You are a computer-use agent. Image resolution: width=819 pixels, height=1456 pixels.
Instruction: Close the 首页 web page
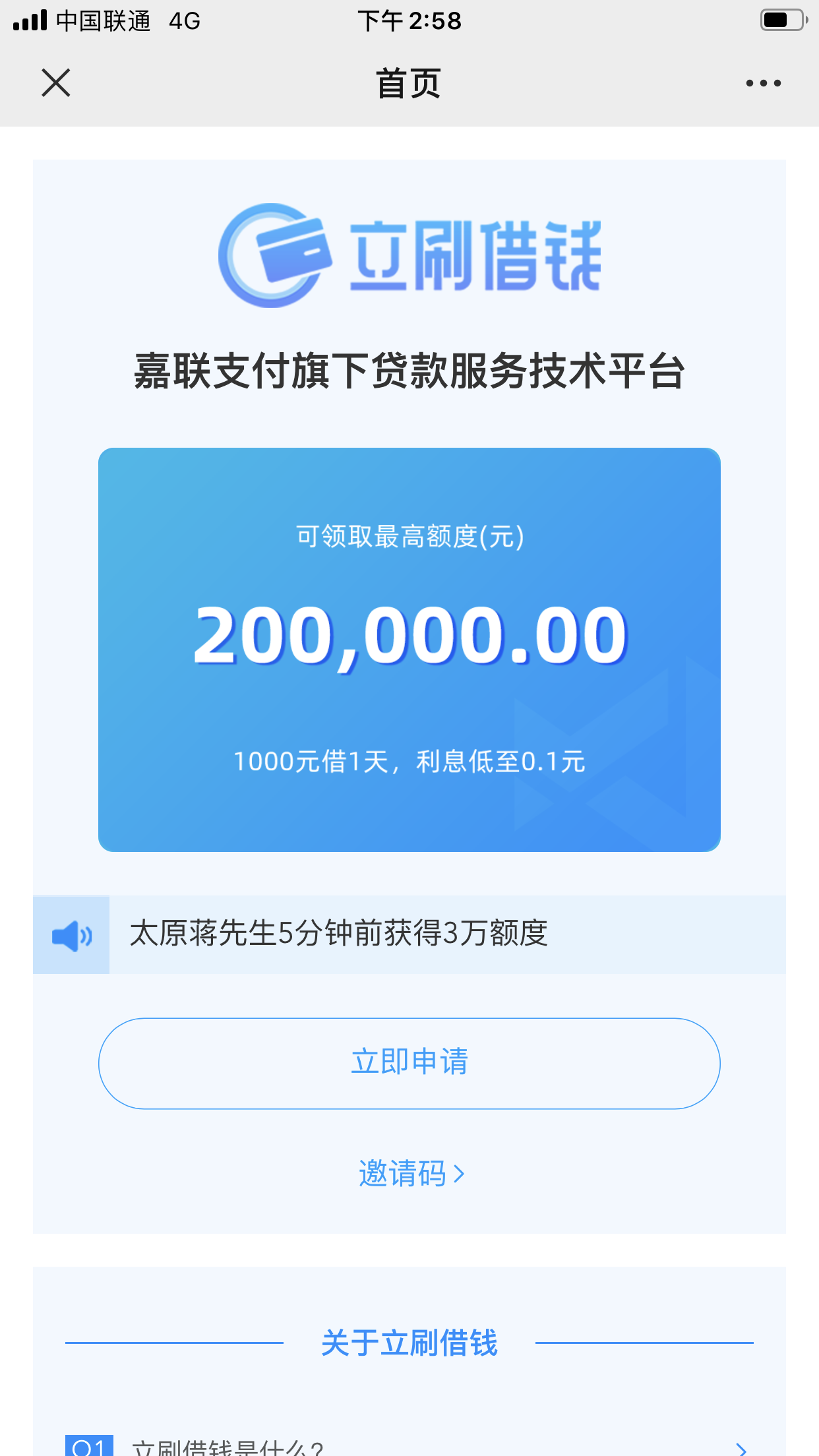pyautogui.click(x=56, y=83)
